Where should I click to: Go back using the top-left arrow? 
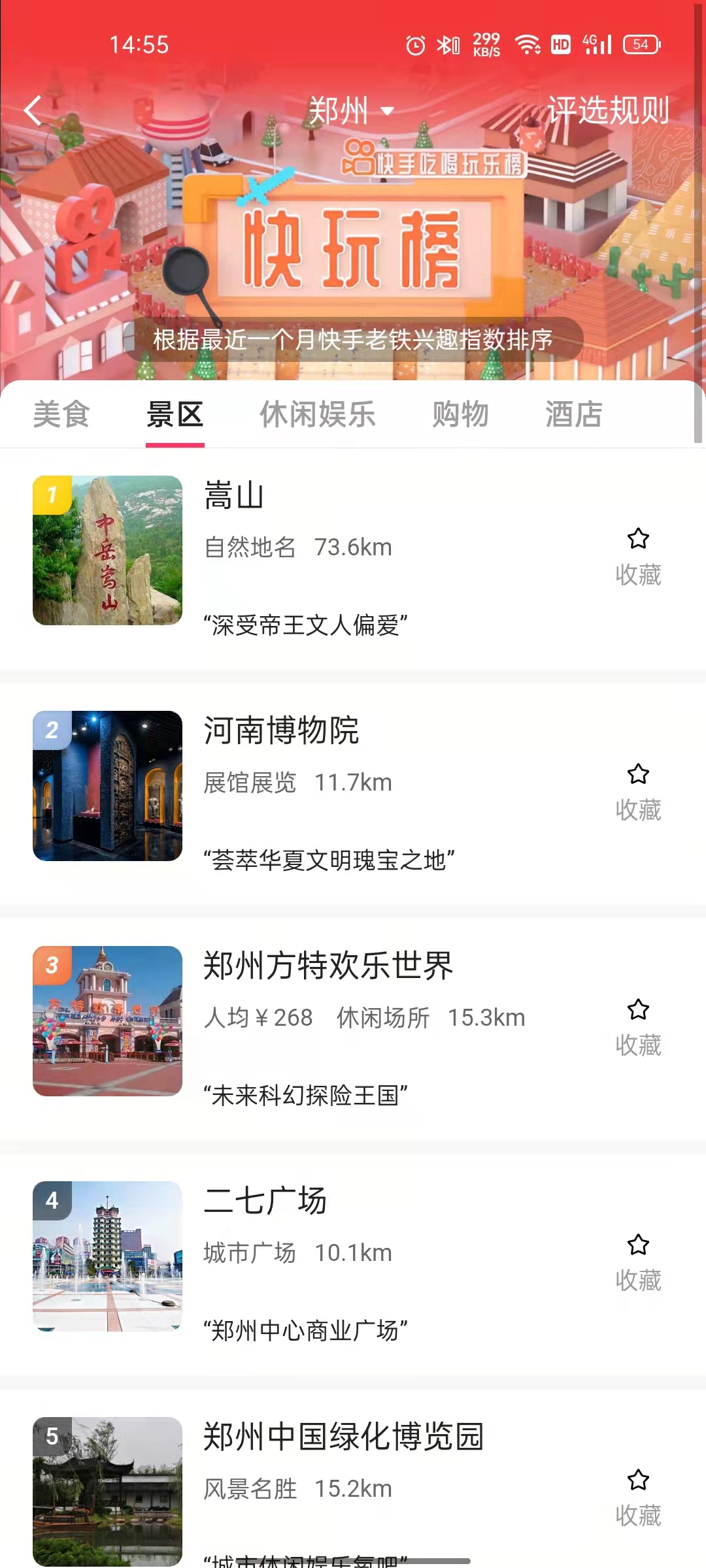click(34, 110)
